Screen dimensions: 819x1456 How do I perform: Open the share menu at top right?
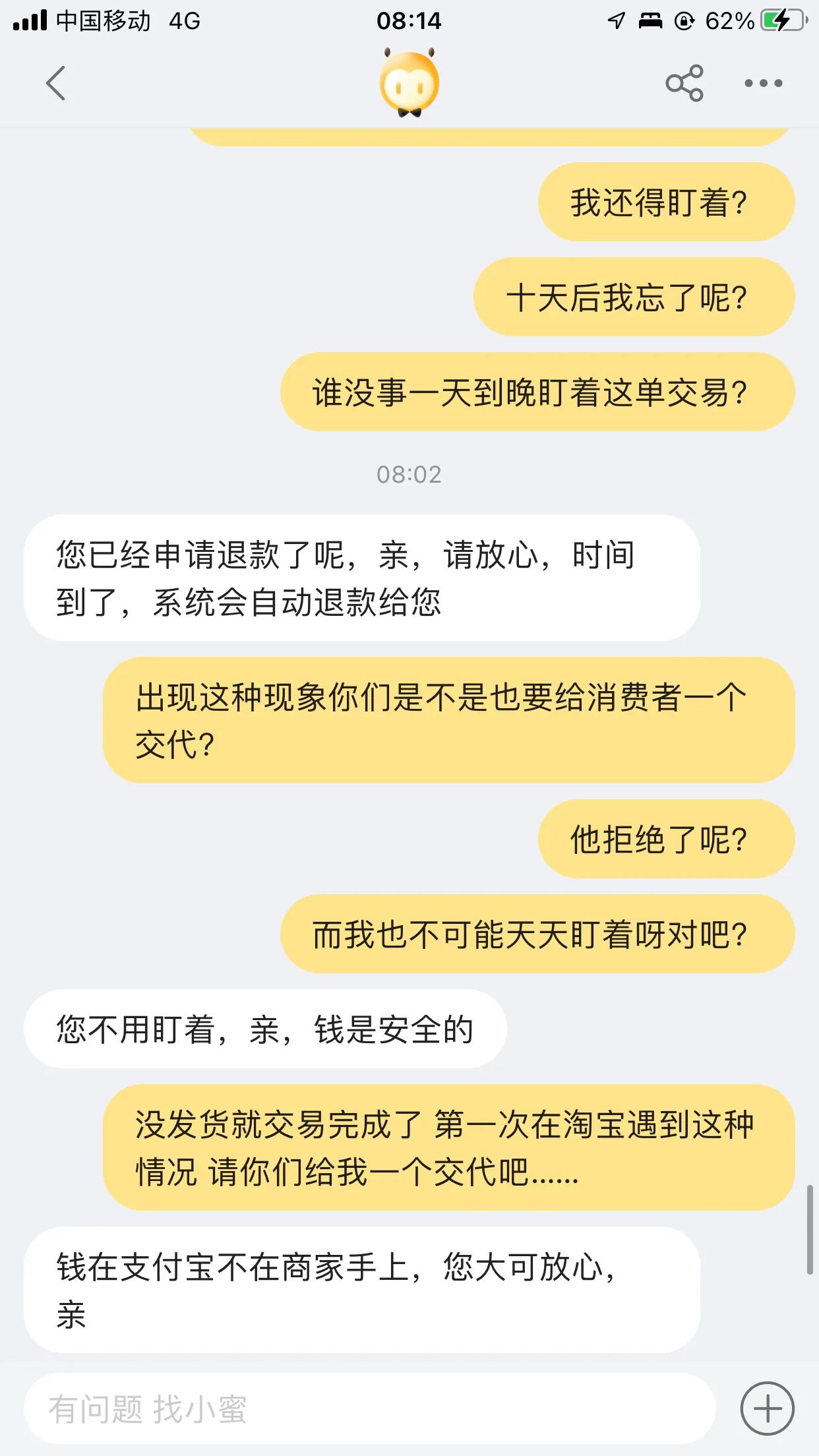[684, 84]
